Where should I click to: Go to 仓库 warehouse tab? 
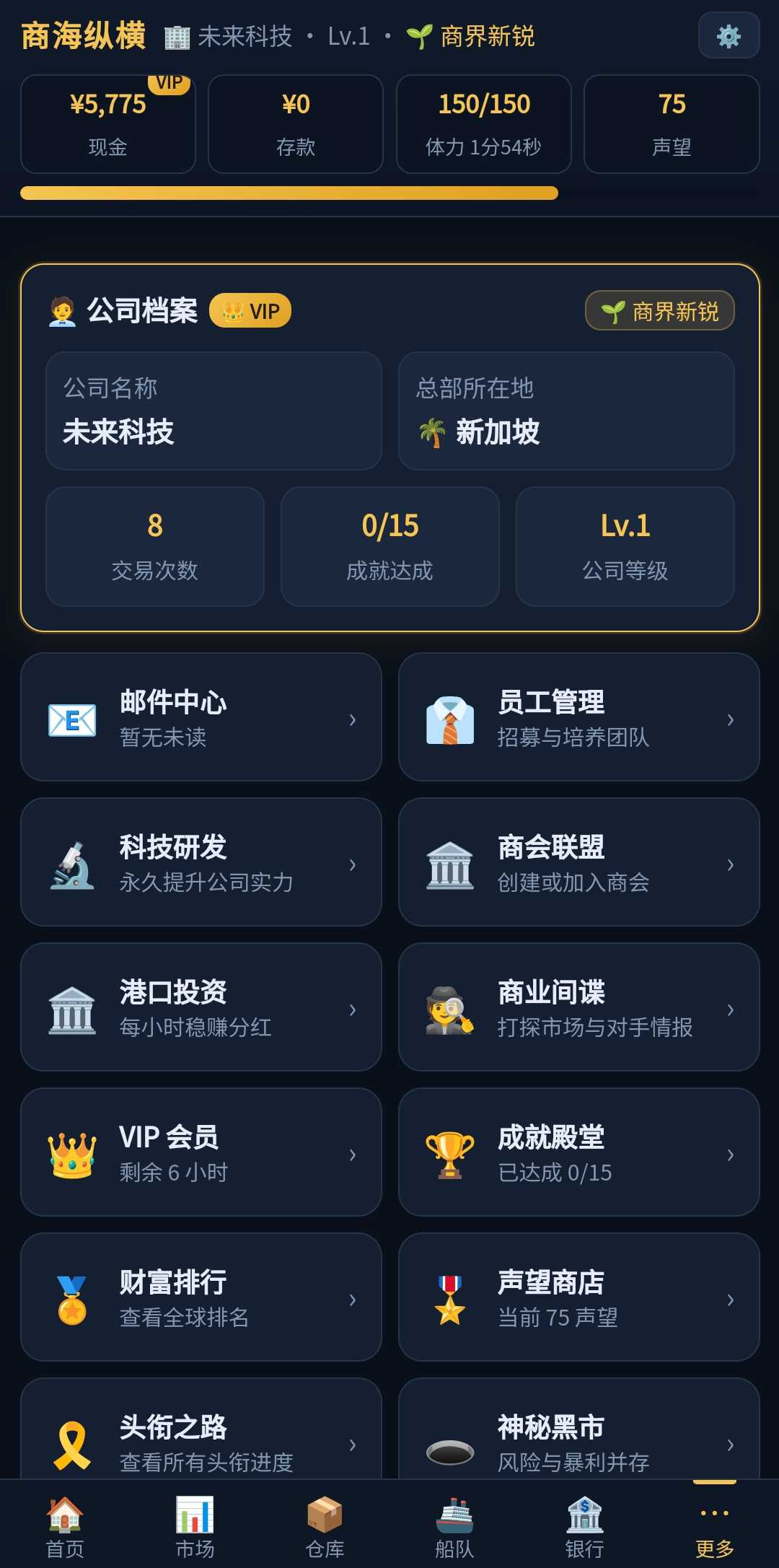[325, 1525]
